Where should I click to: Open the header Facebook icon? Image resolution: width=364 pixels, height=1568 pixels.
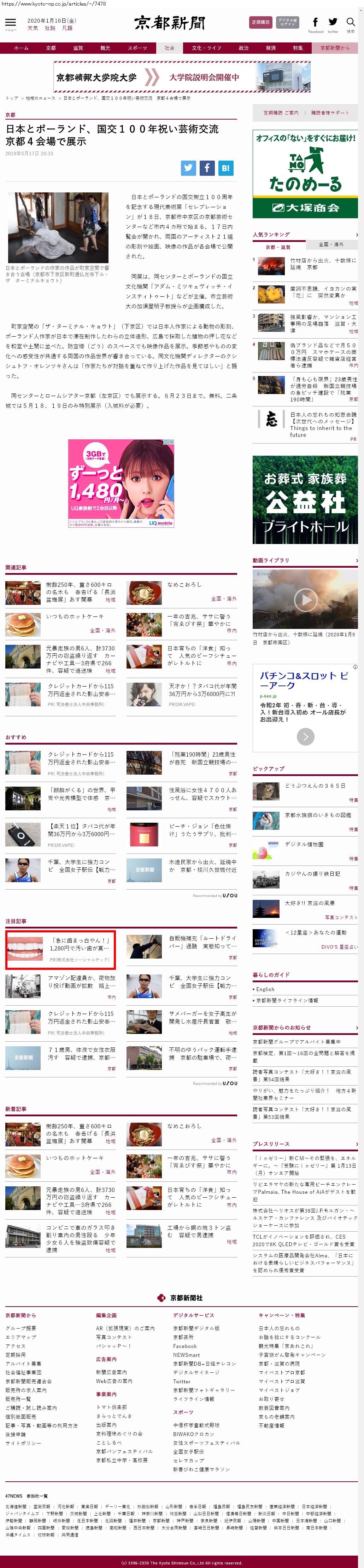pyautogui.click(x=315, y=23)
